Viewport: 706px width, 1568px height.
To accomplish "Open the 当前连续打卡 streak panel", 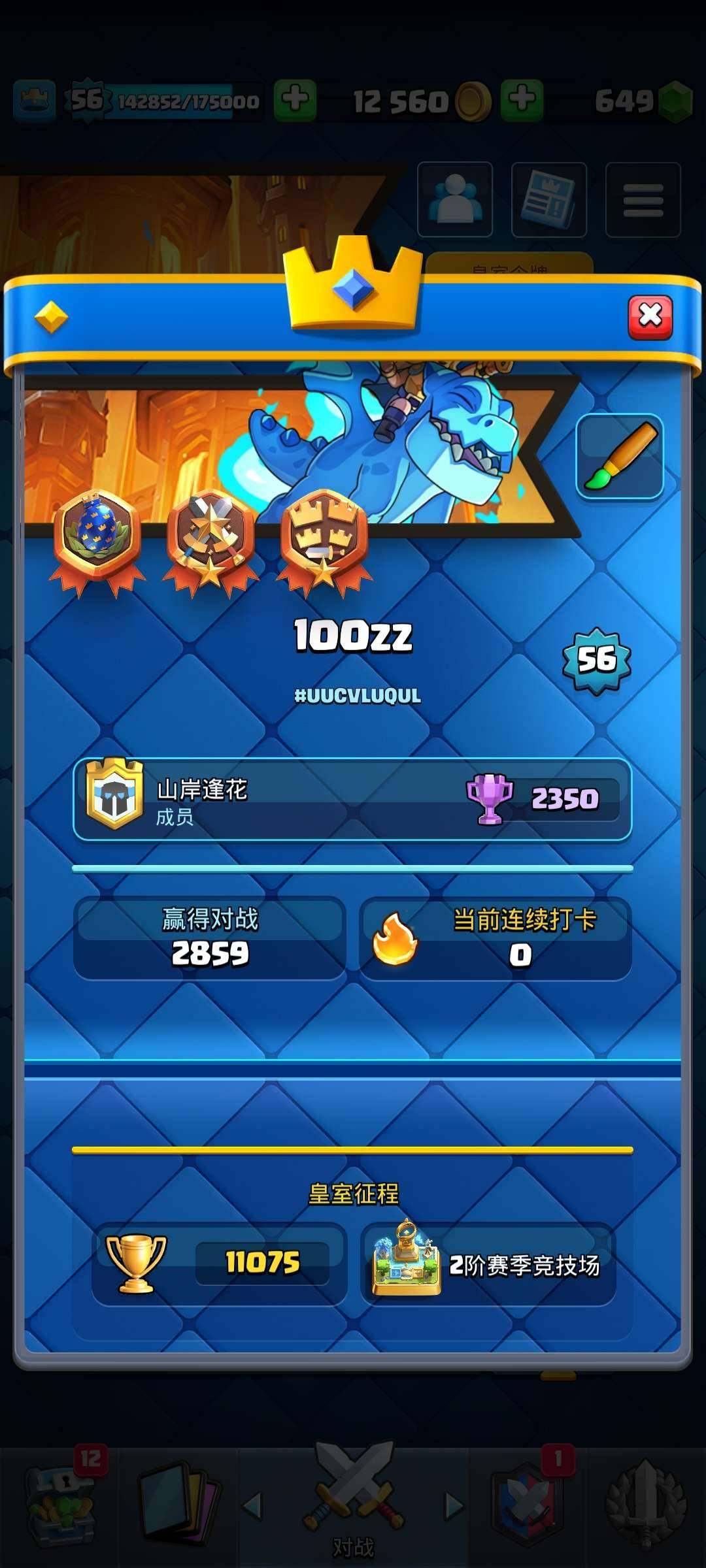I will (495, 938).
